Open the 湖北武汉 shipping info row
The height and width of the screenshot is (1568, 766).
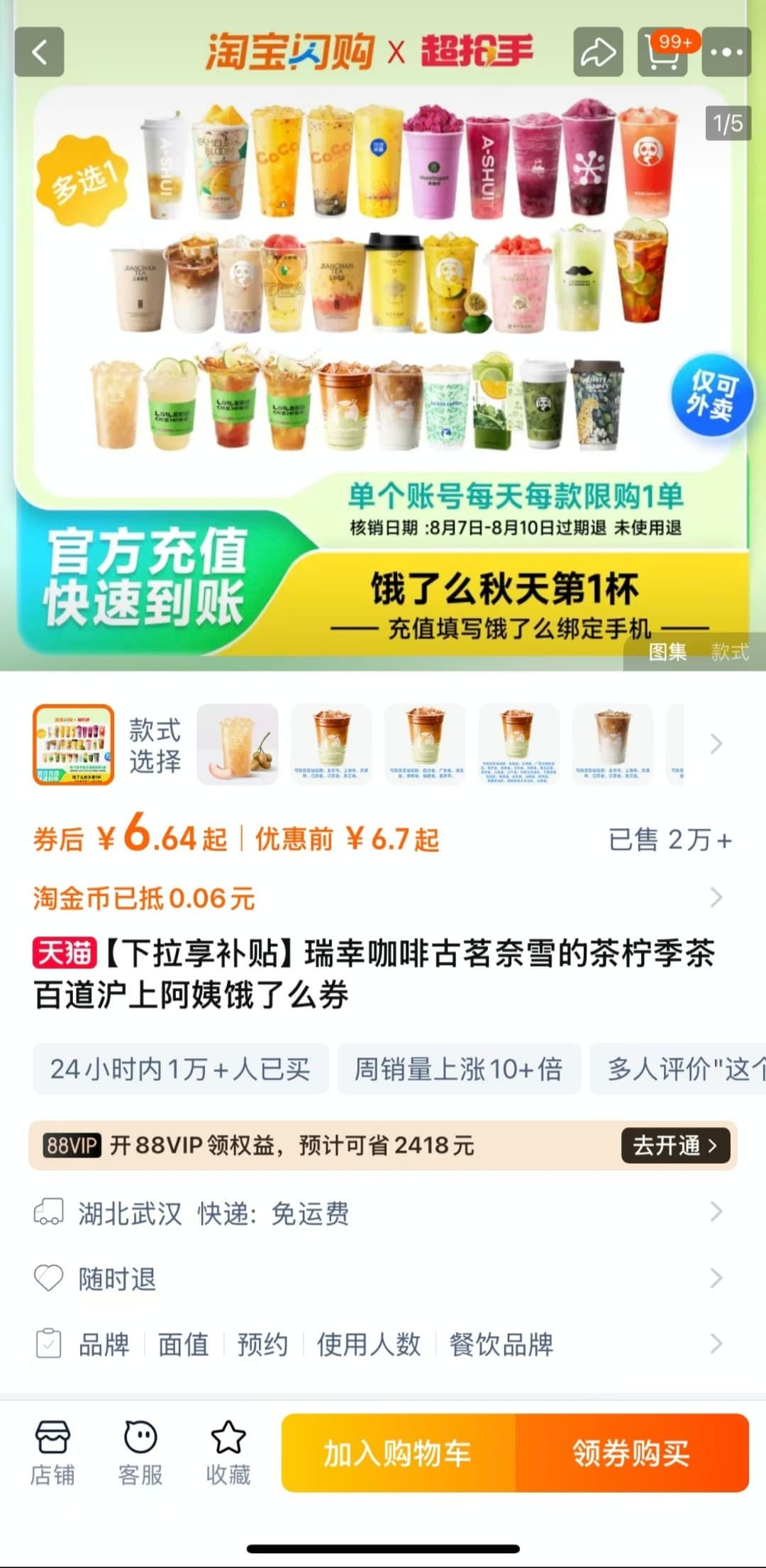[383, 1213]
